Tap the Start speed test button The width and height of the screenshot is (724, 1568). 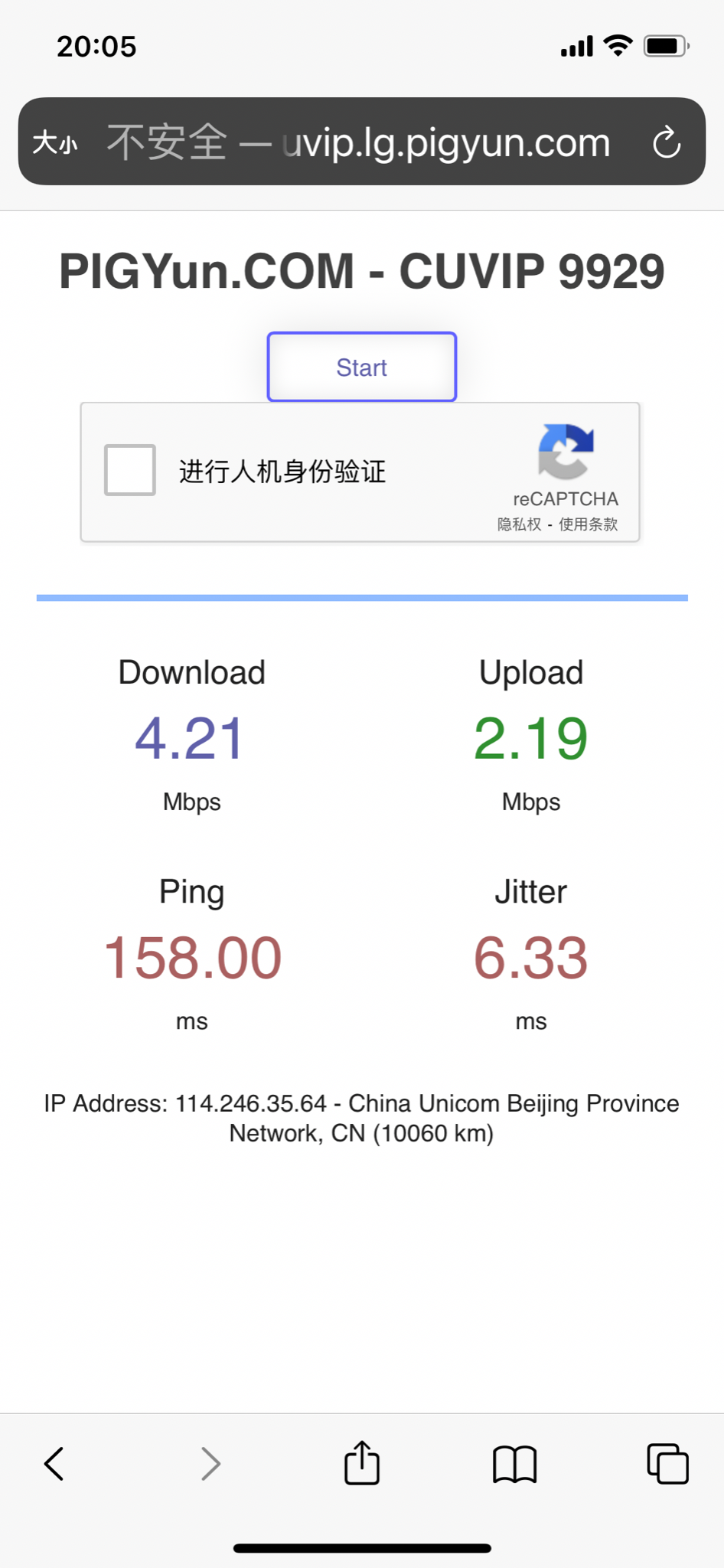(x=361, y=367)
